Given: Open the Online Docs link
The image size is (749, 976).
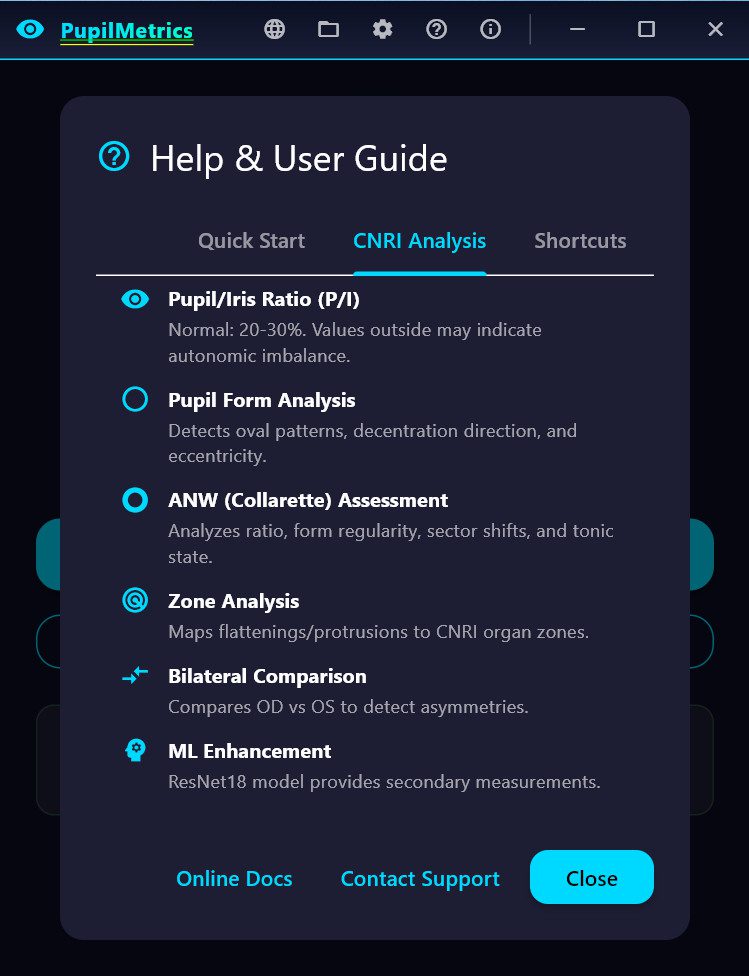Looking at the screenshot, I should 234,879.
